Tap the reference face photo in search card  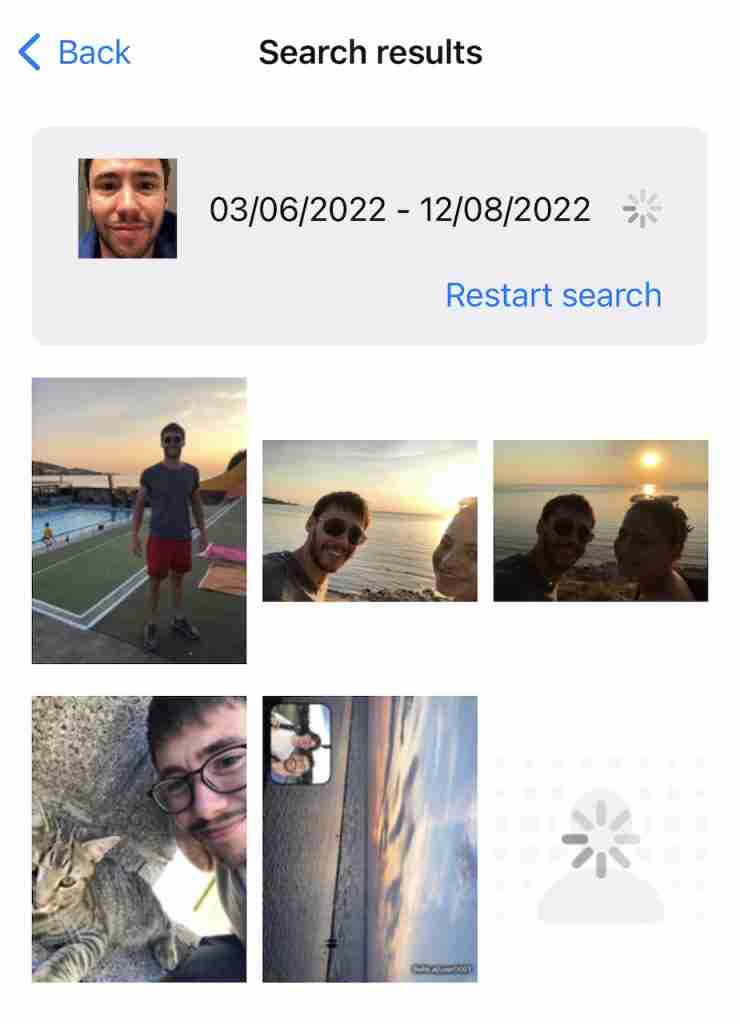pyautogui.click(x=128, y=208)
